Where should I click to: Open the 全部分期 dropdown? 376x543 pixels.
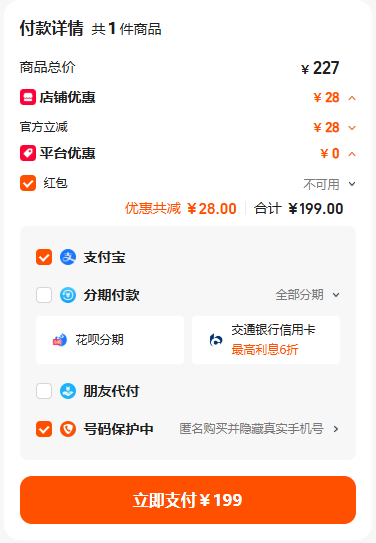pos(307,295)
